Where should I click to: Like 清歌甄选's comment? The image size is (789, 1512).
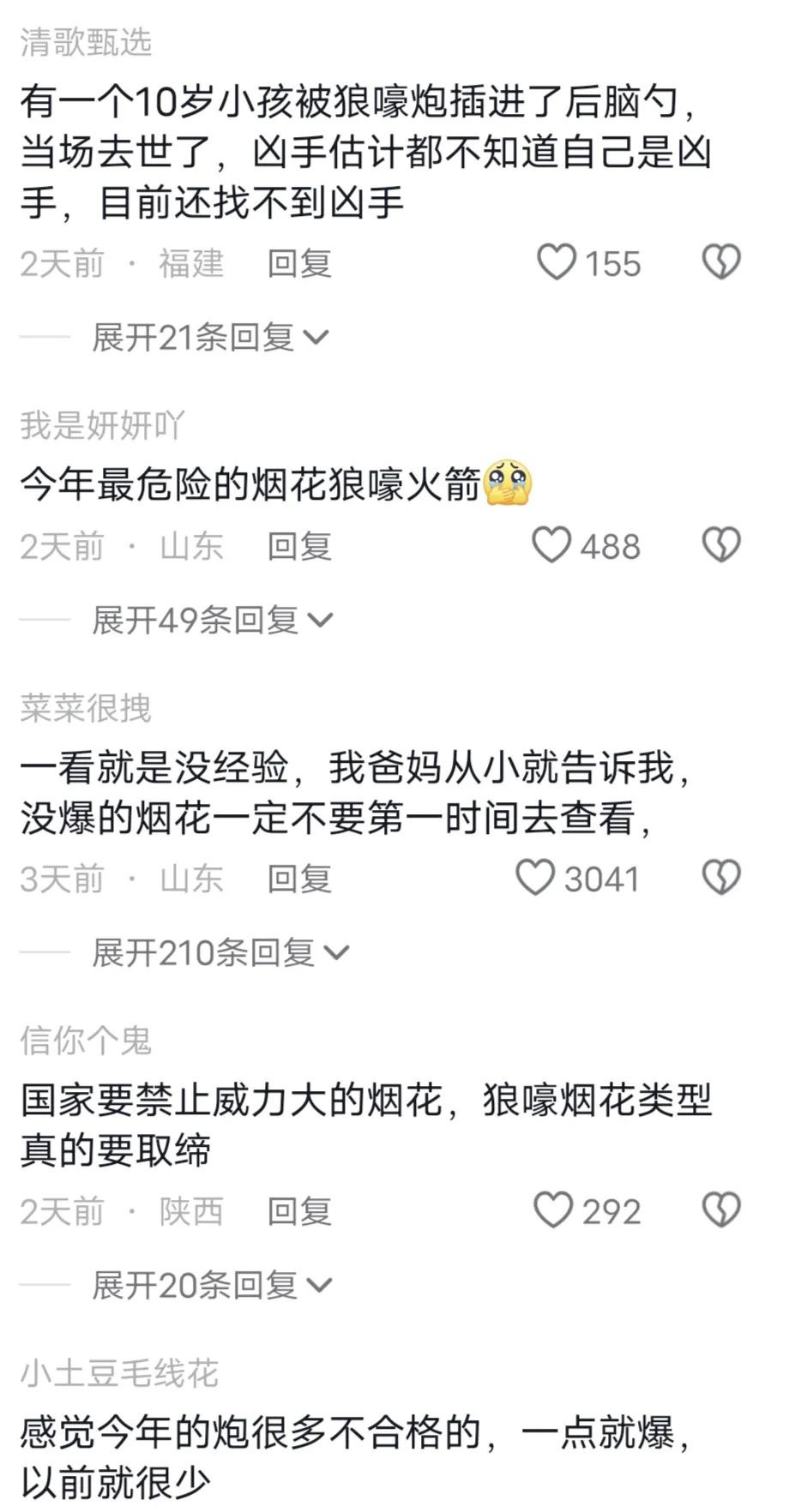(x=557, y=262)
